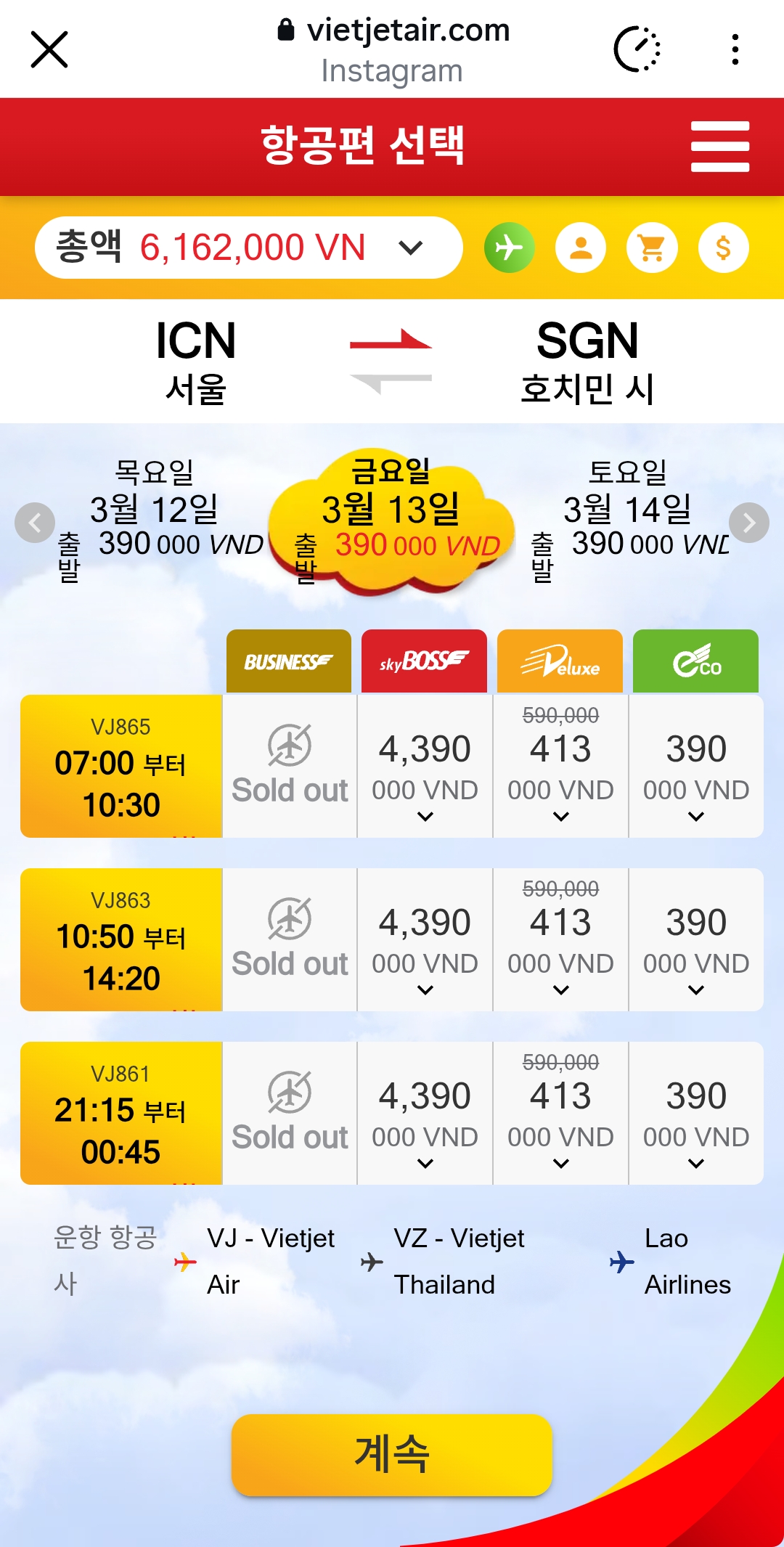Close the in-app browser
The width and height of the screenshot is (784, 1547).
click(49, 49)
